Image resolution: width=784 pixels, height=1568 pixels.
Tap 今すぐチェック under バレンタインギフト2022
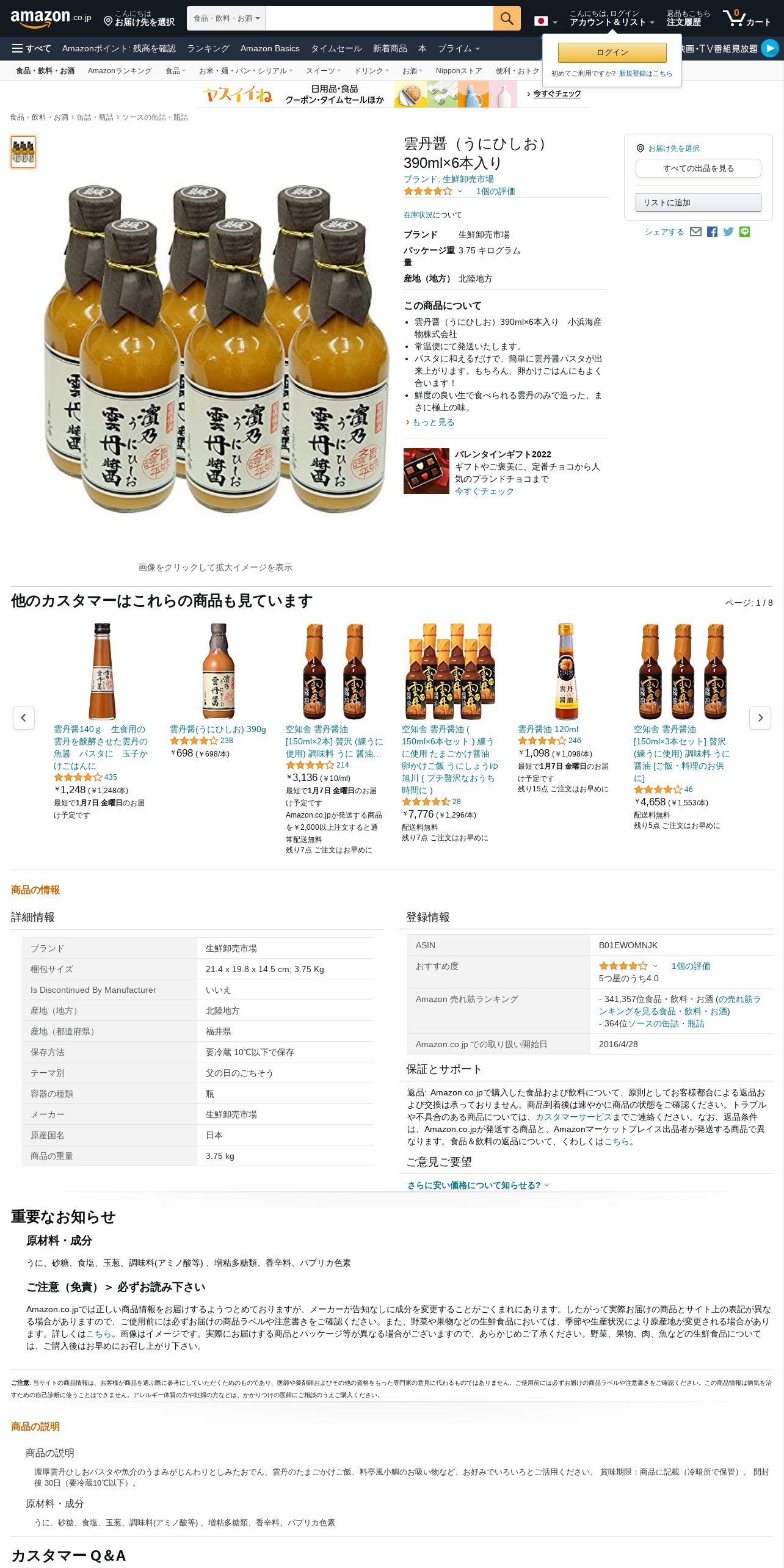point(484,491)
